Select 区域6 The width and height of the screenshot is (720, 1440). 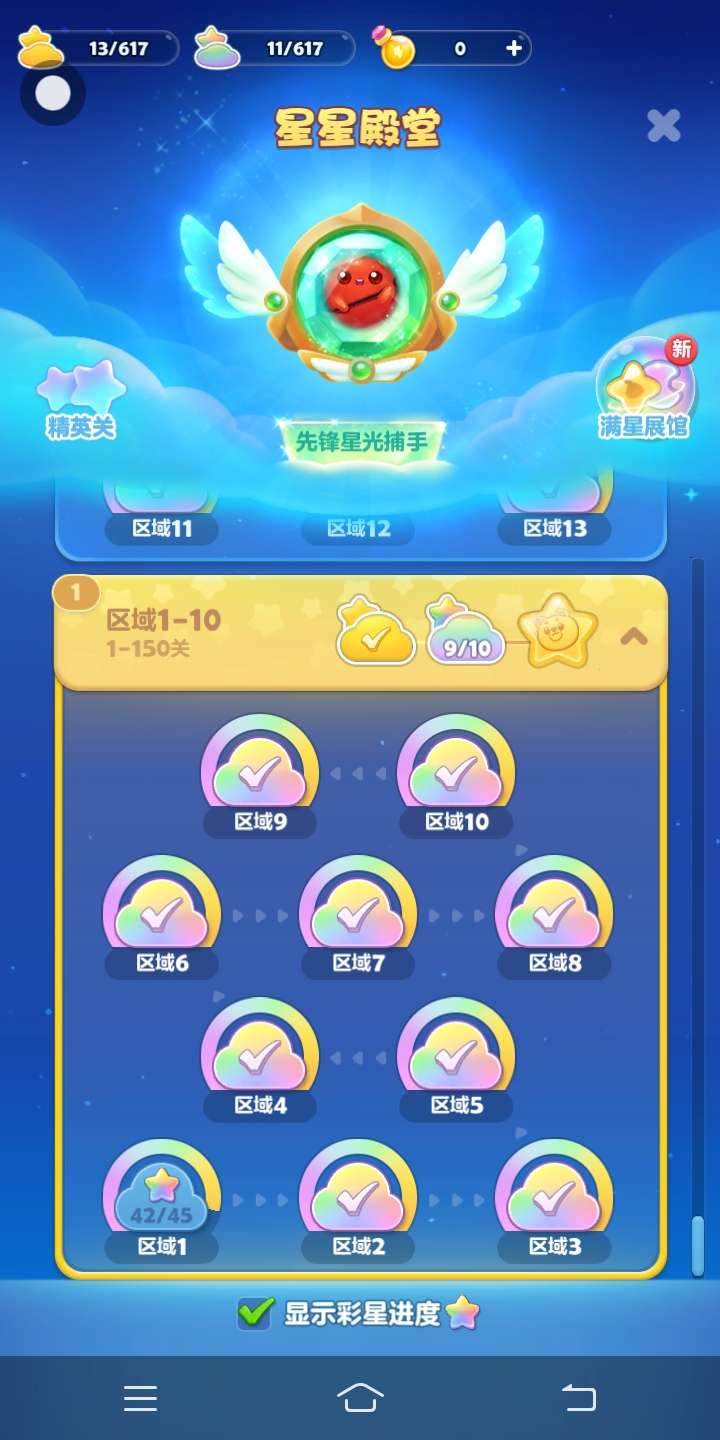point(162,918)
